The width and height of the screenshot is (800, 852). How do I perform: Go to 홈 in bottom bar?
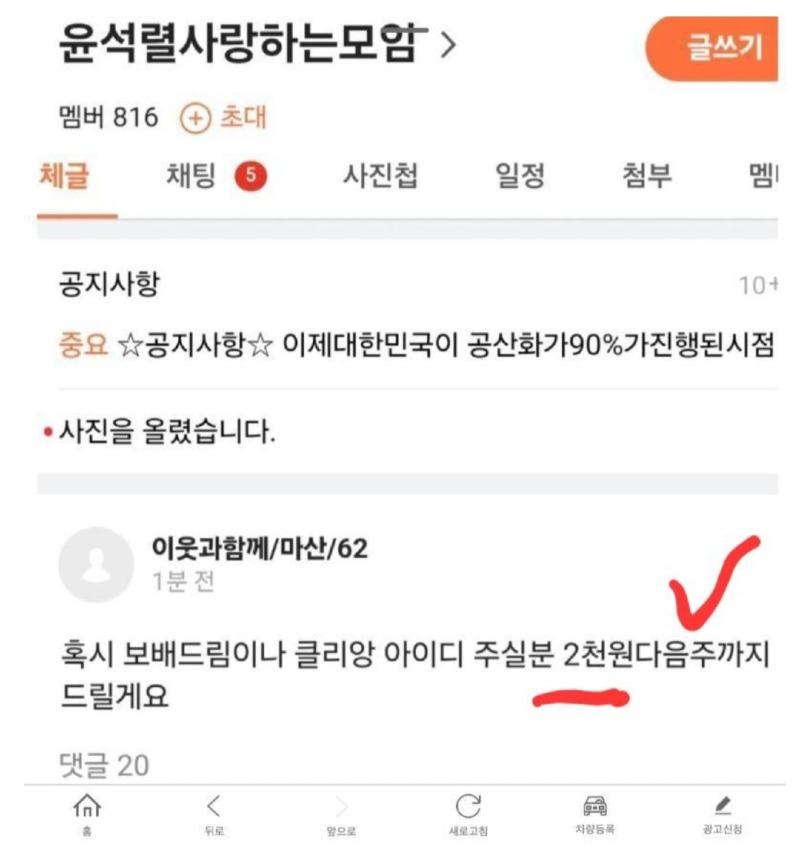88,814
